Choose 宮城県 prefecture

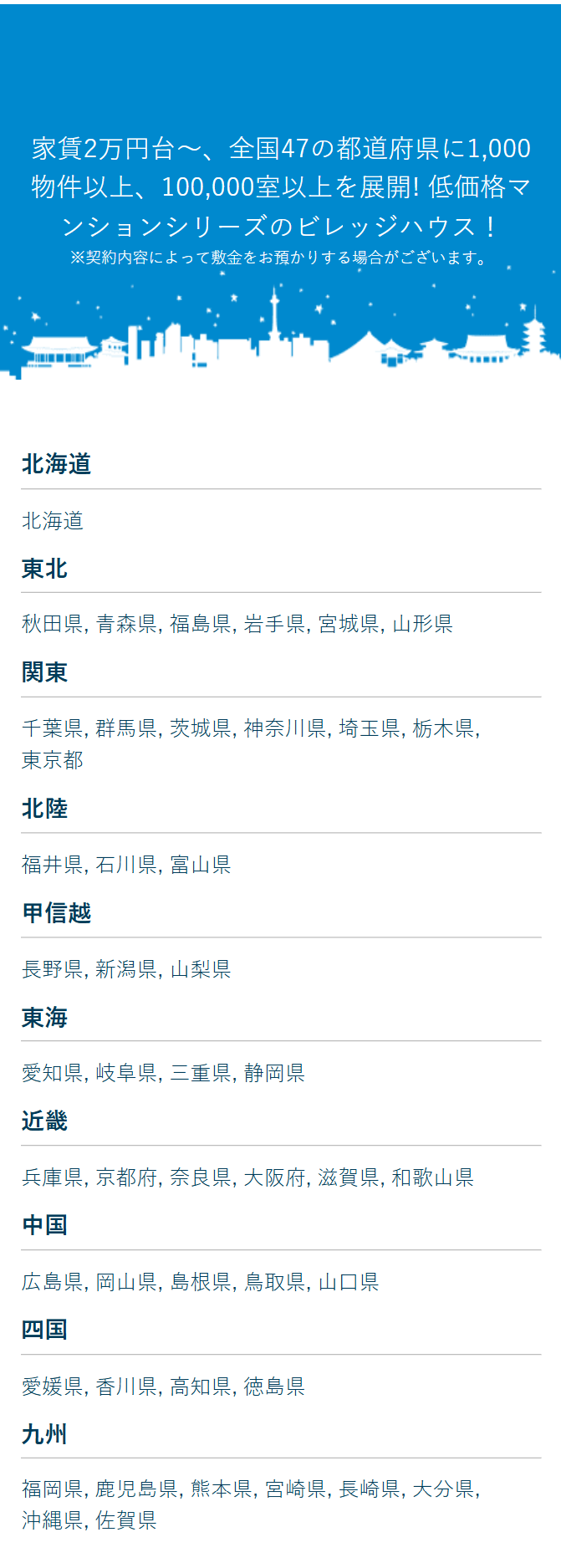click(349, 624)
